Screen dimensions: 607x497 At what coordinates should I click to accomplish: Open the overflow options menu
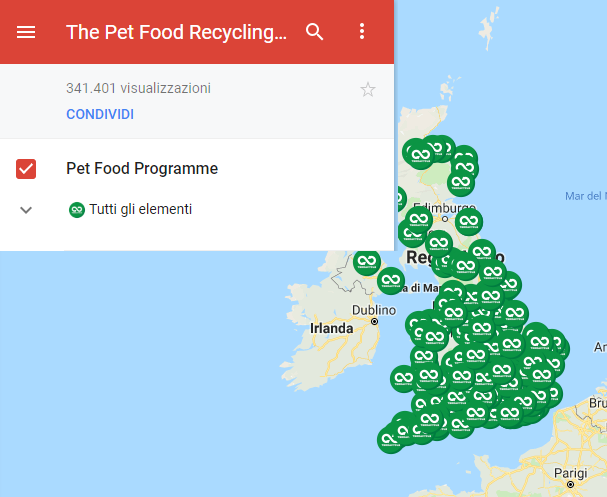[362, 32]
